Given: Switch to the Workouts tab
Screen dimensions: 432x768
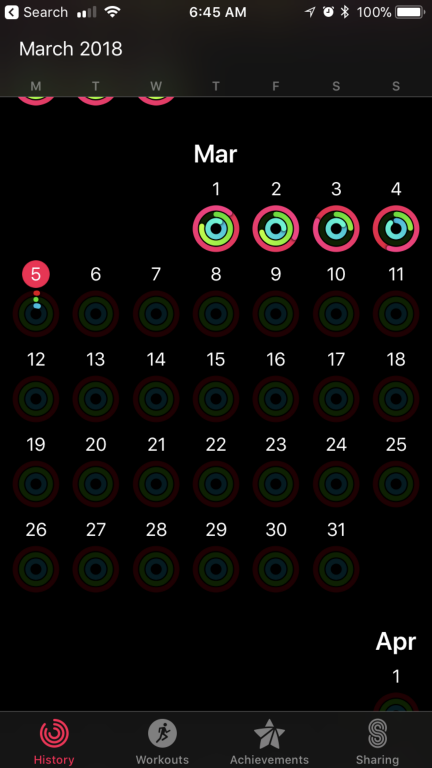Looking at the screenshot, I should [x=162, y=741].
